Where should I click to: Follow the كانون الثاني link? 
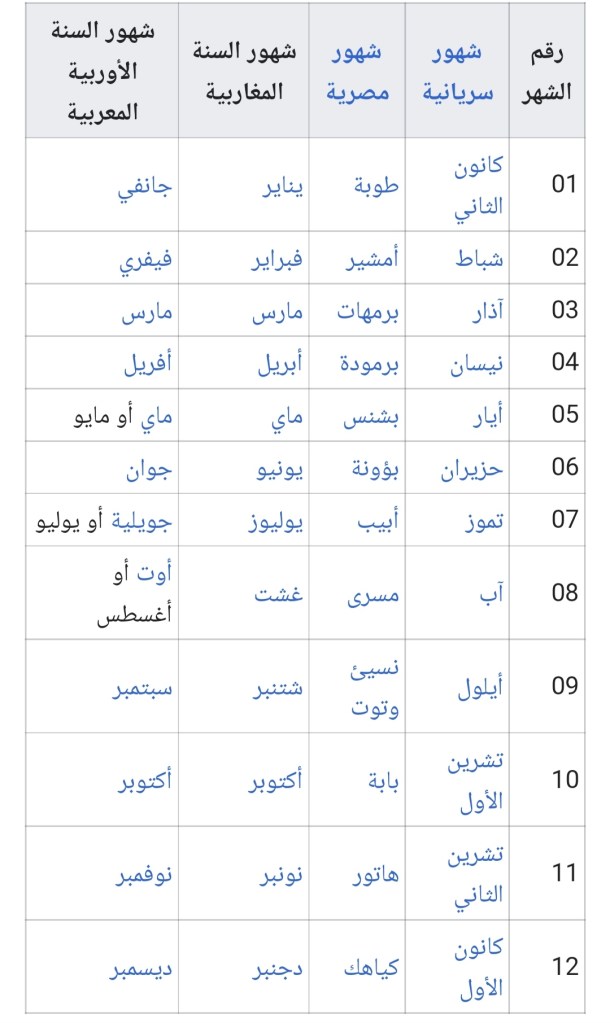(x=478, y=185)
